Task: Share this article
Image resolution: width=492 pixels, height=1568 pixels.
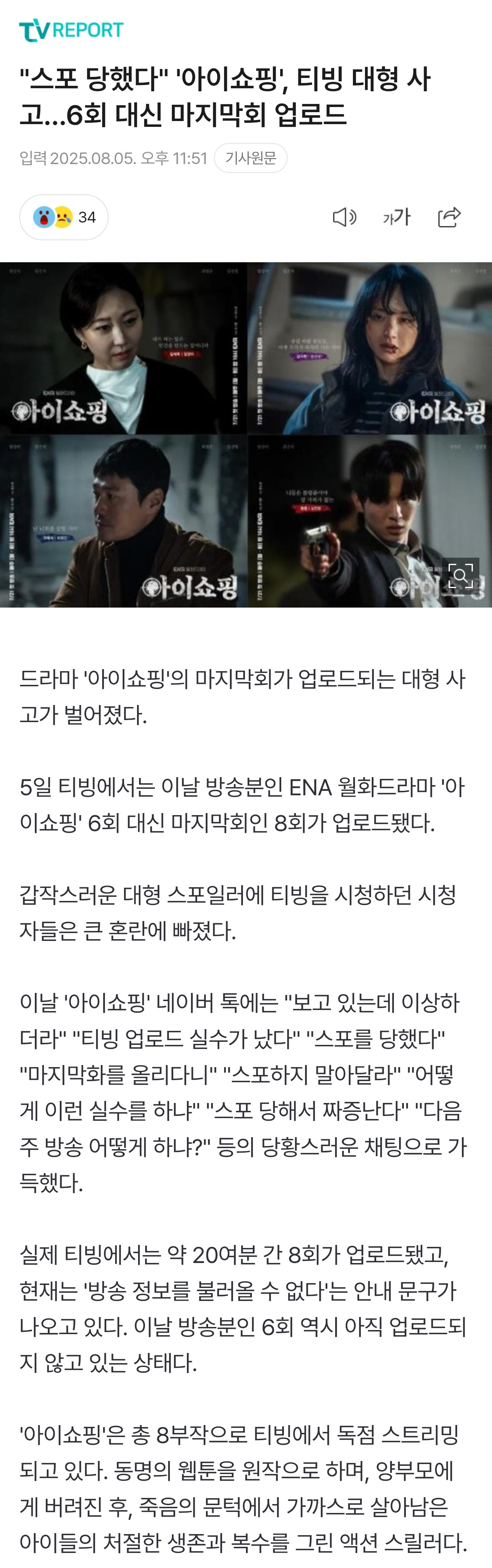Action: [449, 217]
